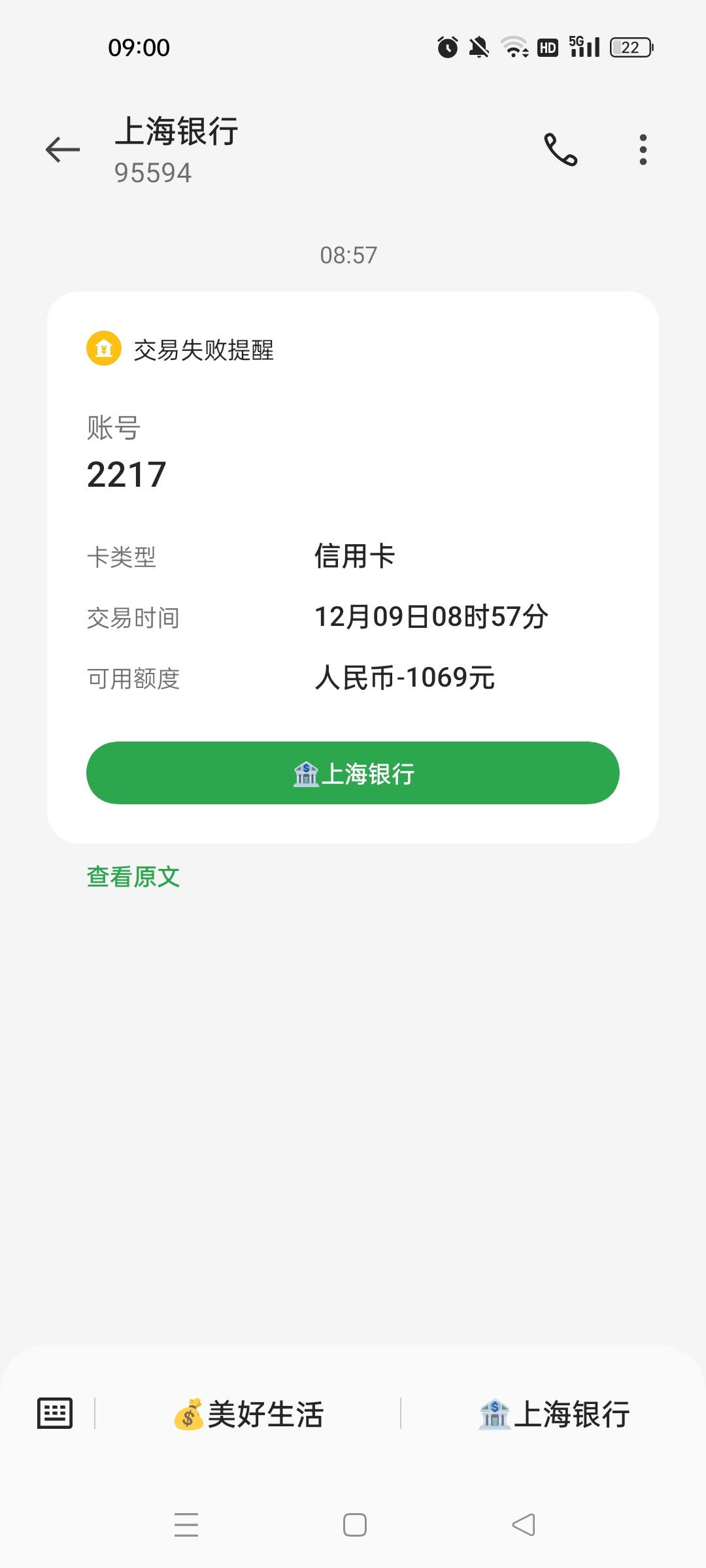Go back from the 上海银行 conversation
This screenshot has width=706, height=1568.
click(63, 150)
